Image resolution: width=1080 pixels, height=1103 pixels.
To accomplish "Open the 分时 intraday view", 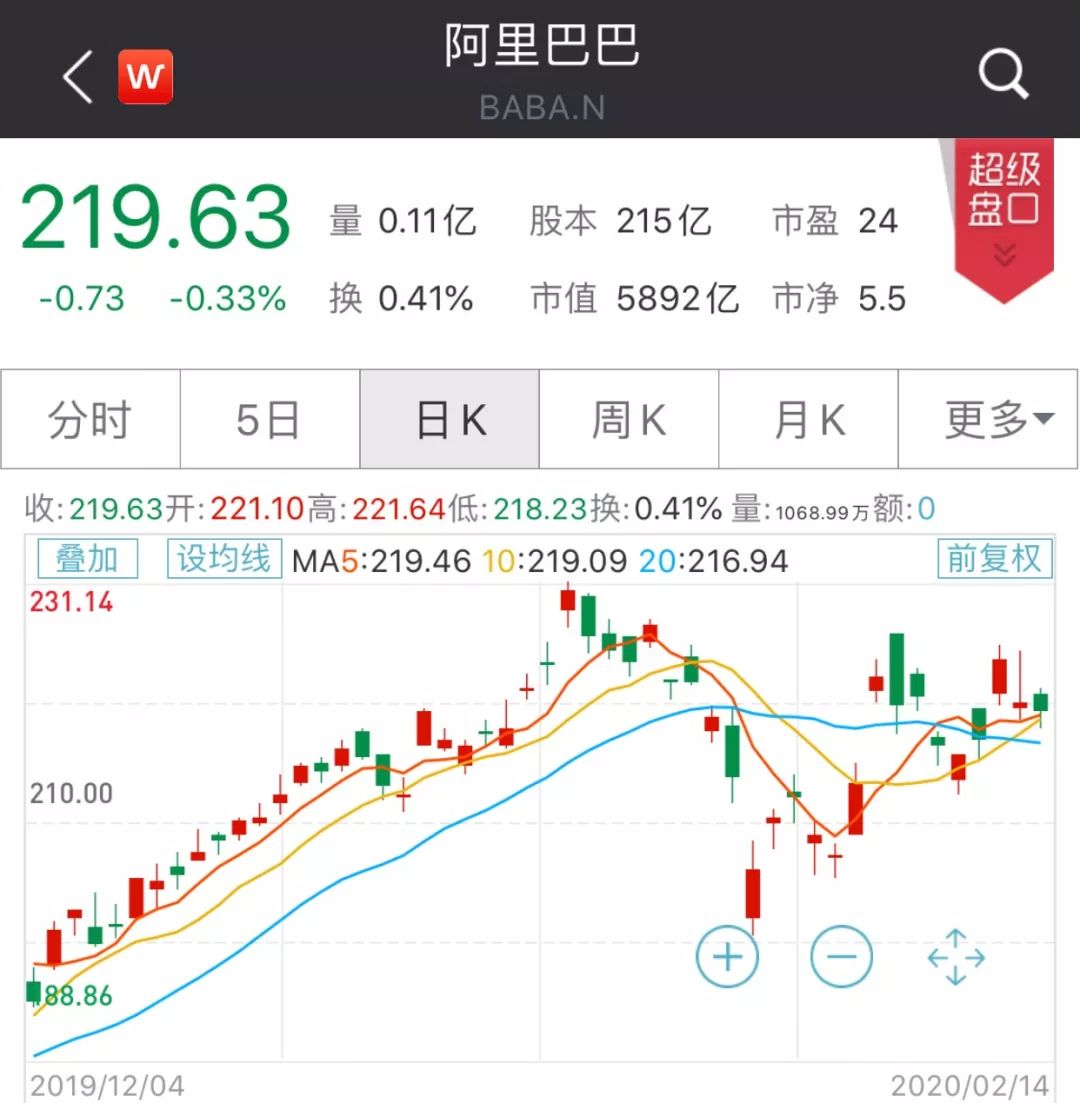I will tap(89, 419).
